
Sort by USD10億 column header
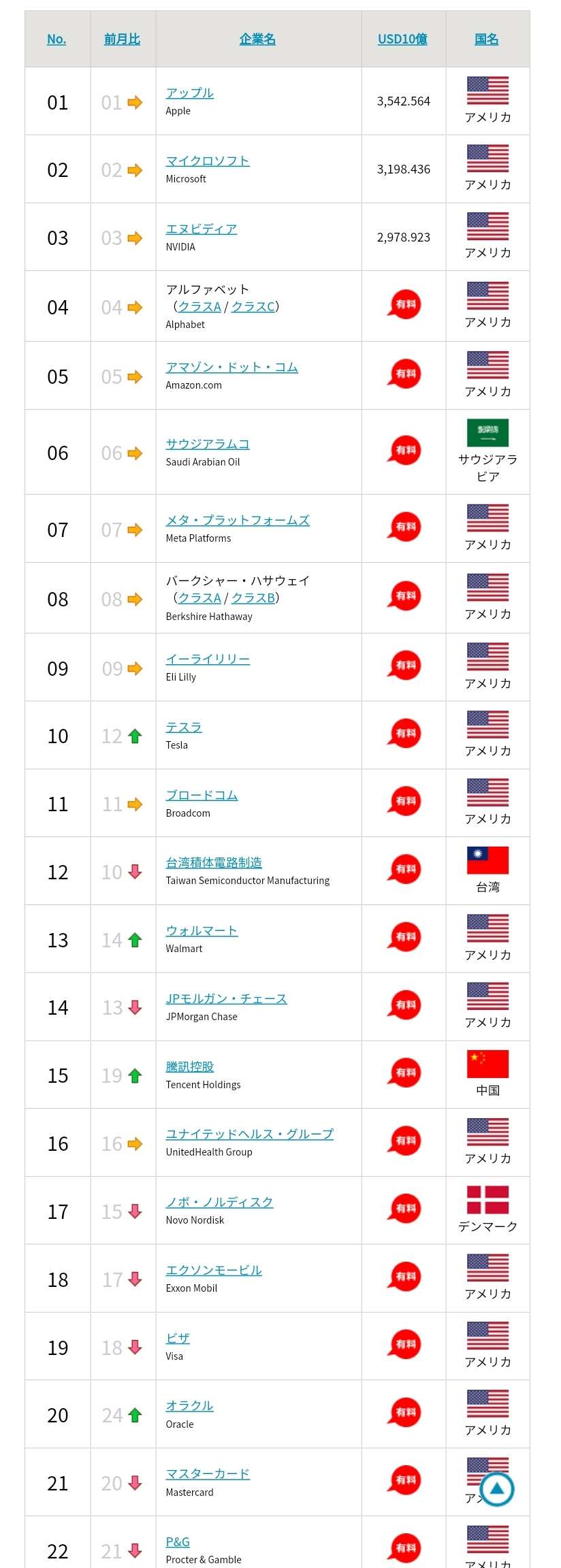pos(402,39)
